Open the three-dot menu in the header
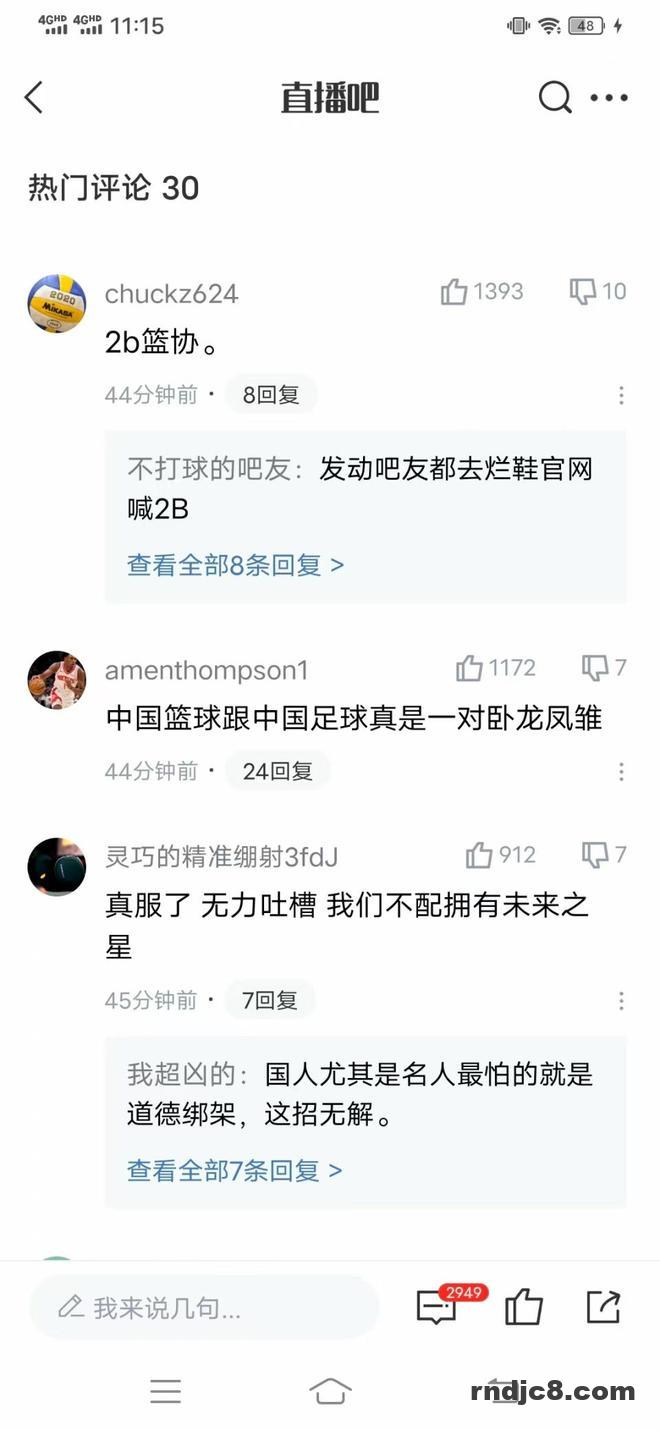The height and width of the screenshot is (1430, 660). pyautogui.click(x=609, y=98)
